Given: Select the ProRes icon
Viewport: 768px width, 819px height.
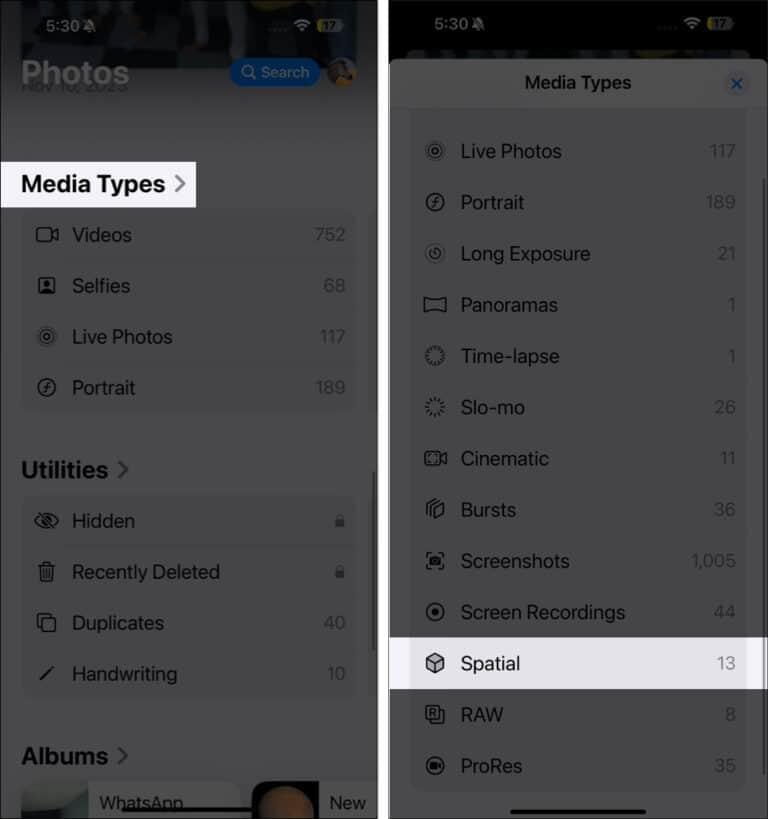Looking at the screenshot, I should (434, 765).
